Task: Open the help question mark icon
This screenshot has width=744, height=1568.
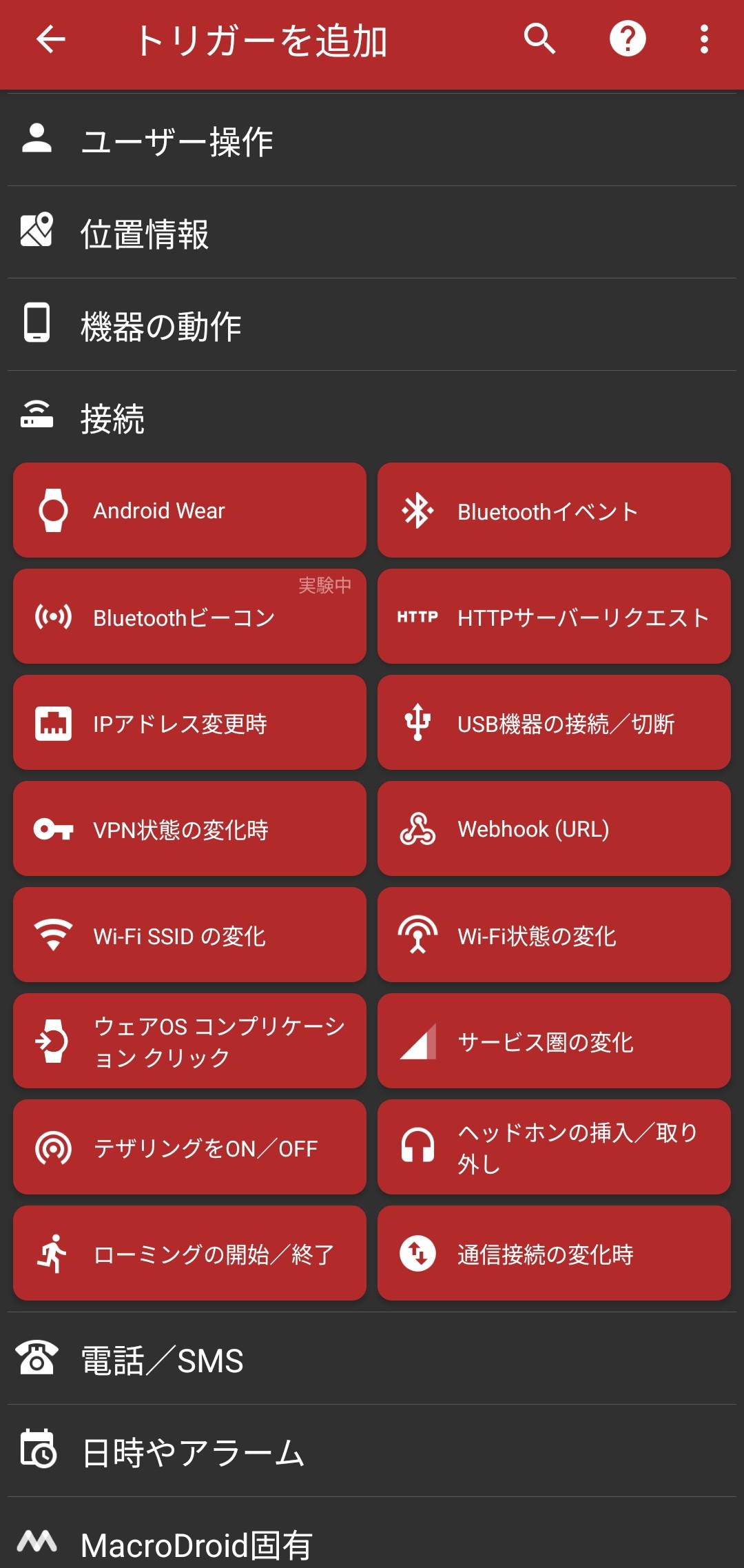Action: pyautogui.click(x=628, y=39)
